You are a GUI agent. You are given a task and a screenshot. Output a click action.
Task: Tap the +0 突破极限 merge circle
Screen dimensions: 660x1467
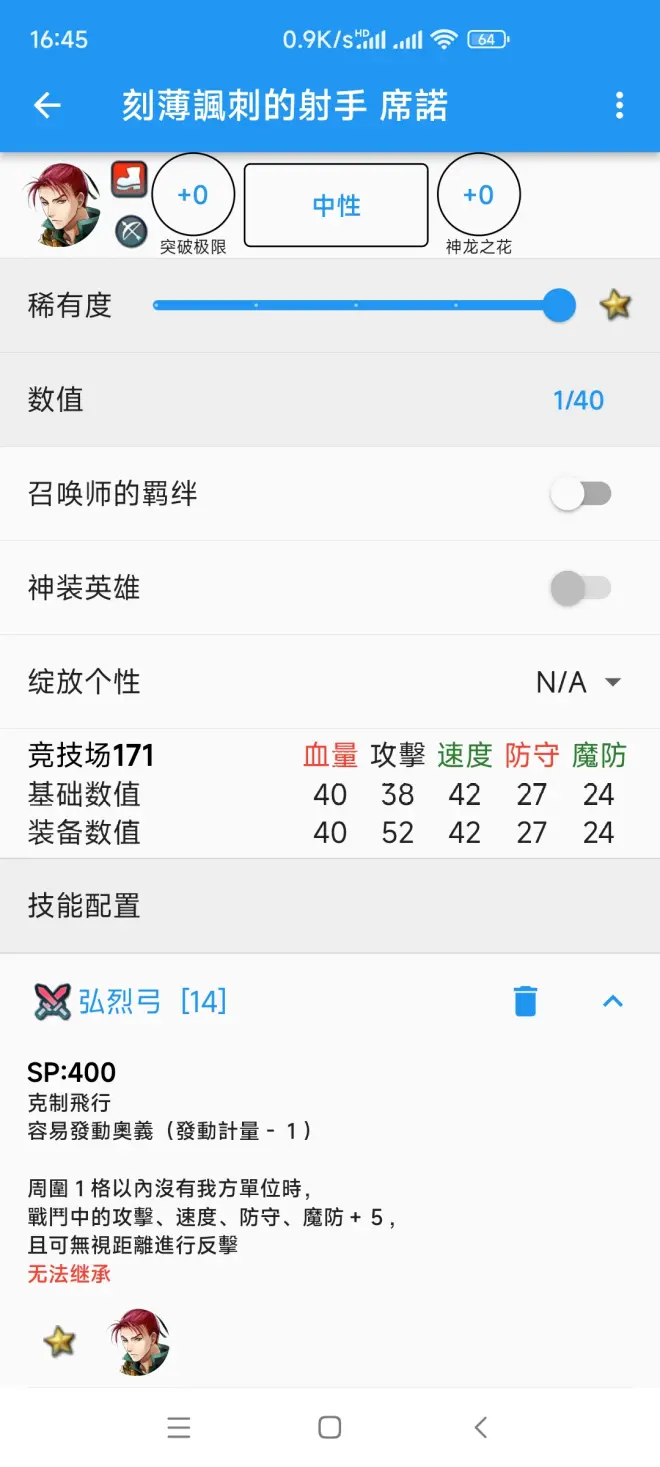pos(193,195)
